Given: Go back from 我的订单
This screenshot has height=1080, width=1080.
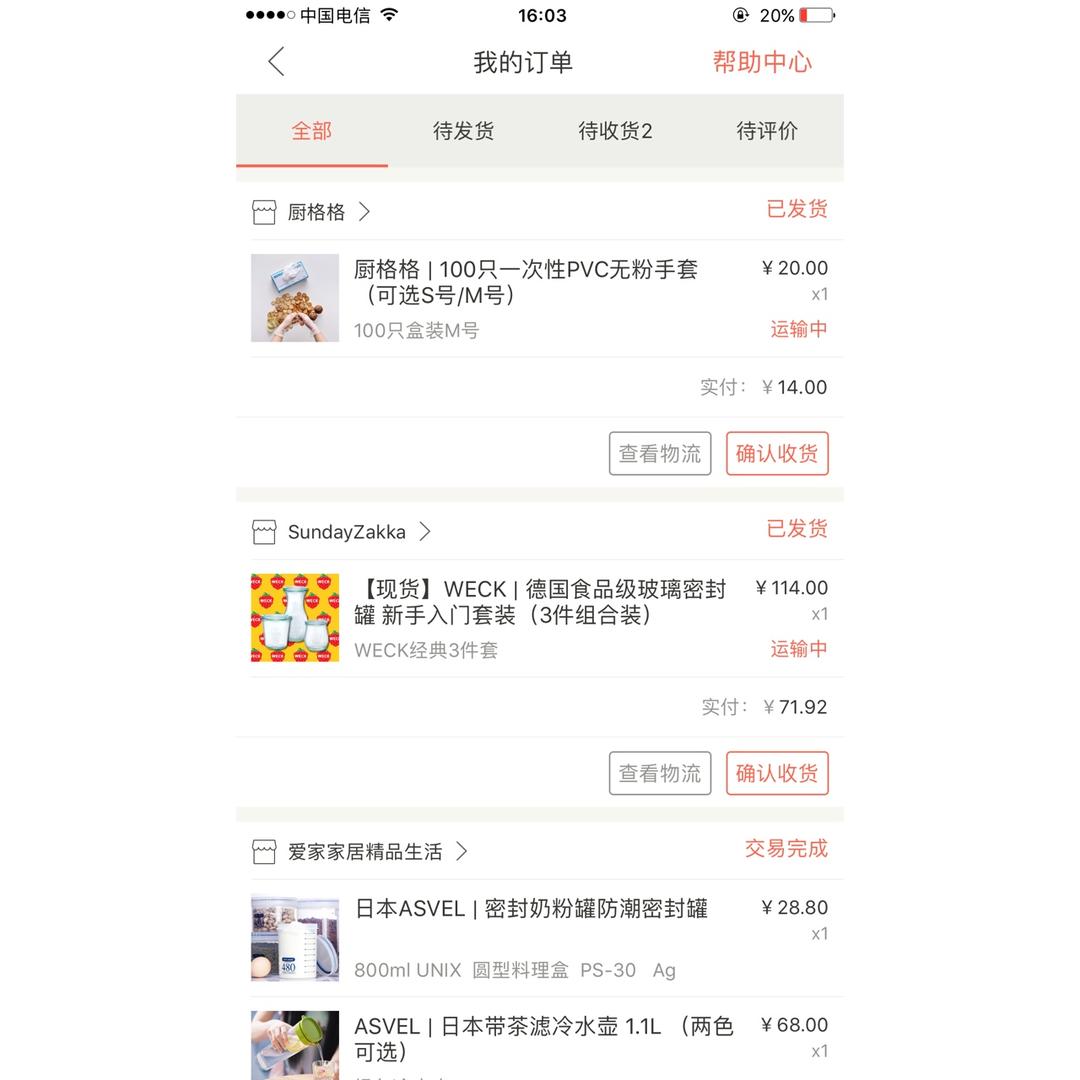Looking at the screenshot, I should click(277, 62).
